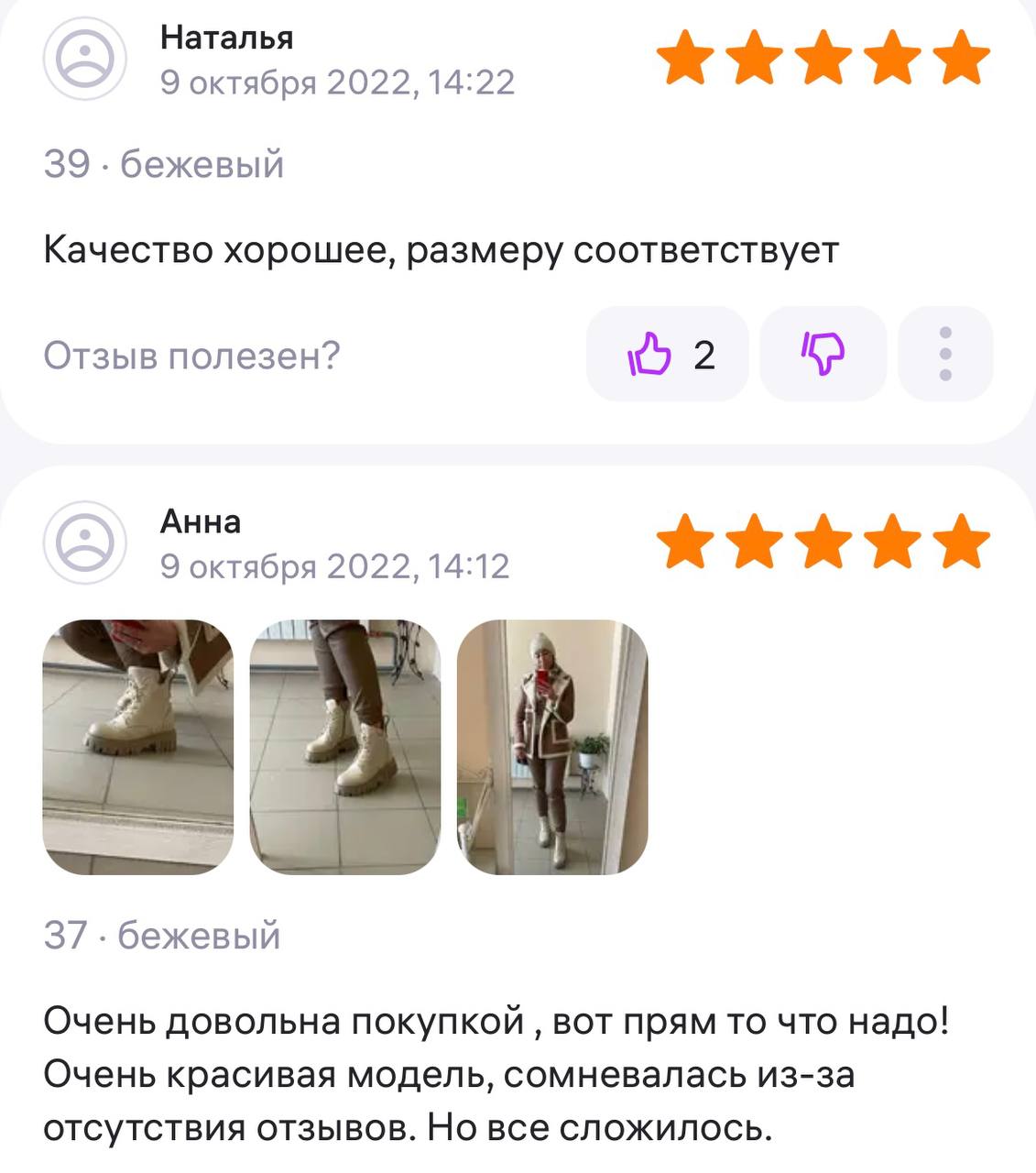
Task: Open more options for Наталья's review
Action: pos(945,355)
